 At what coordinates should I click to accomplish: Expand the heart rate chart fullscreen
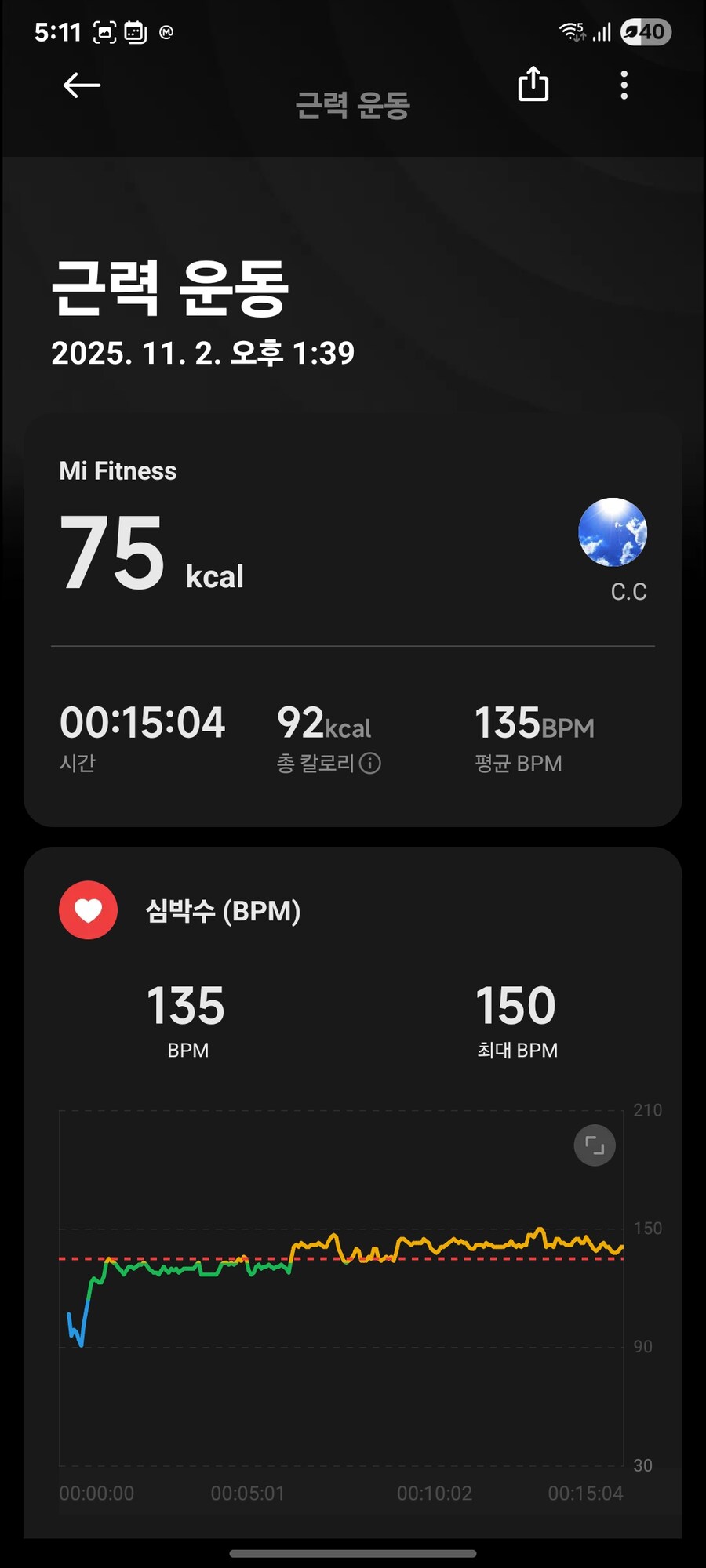point(595,1146)
